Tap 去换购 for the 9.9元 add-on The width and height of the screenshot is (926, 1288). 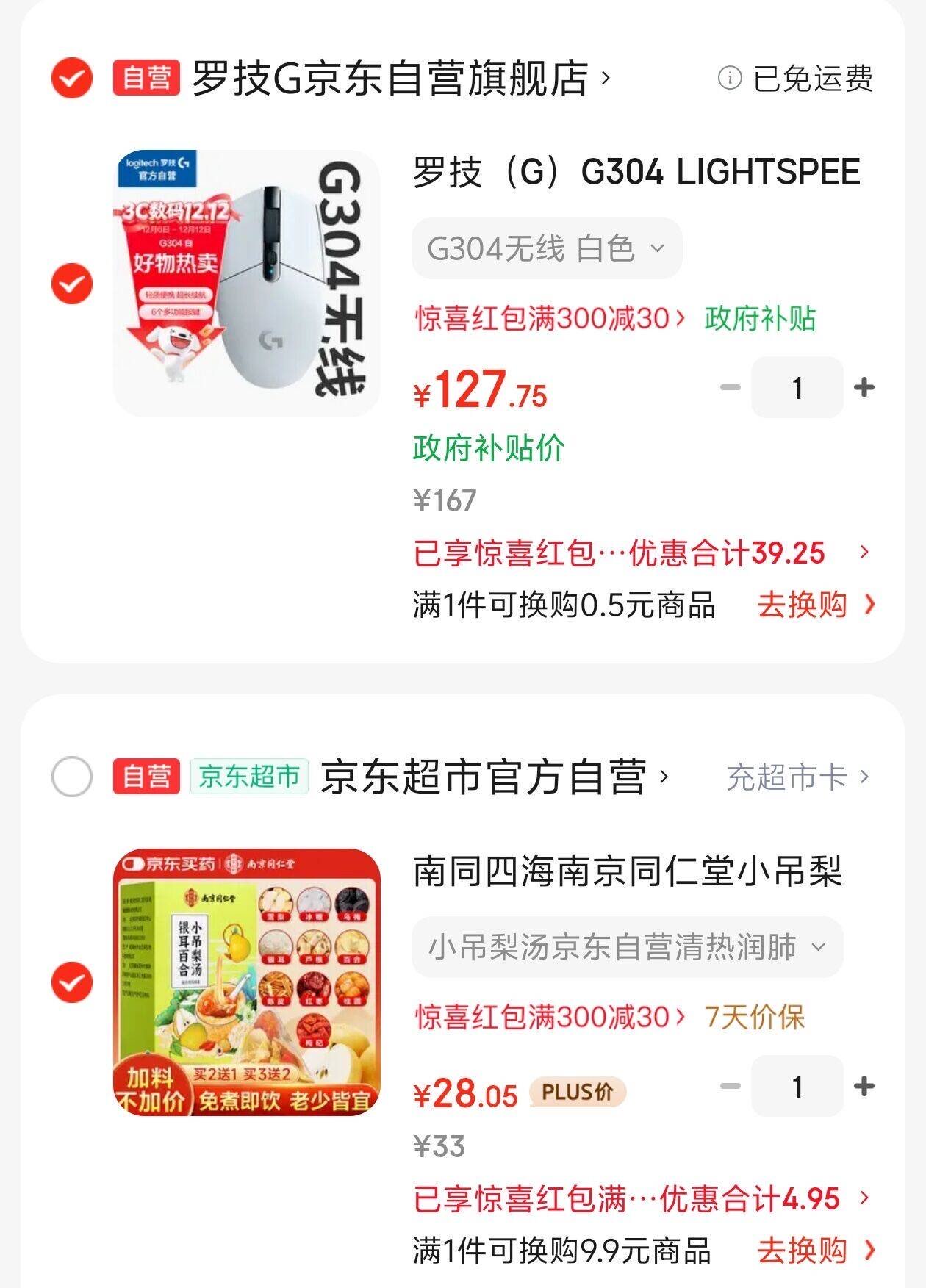[816, 1250]
